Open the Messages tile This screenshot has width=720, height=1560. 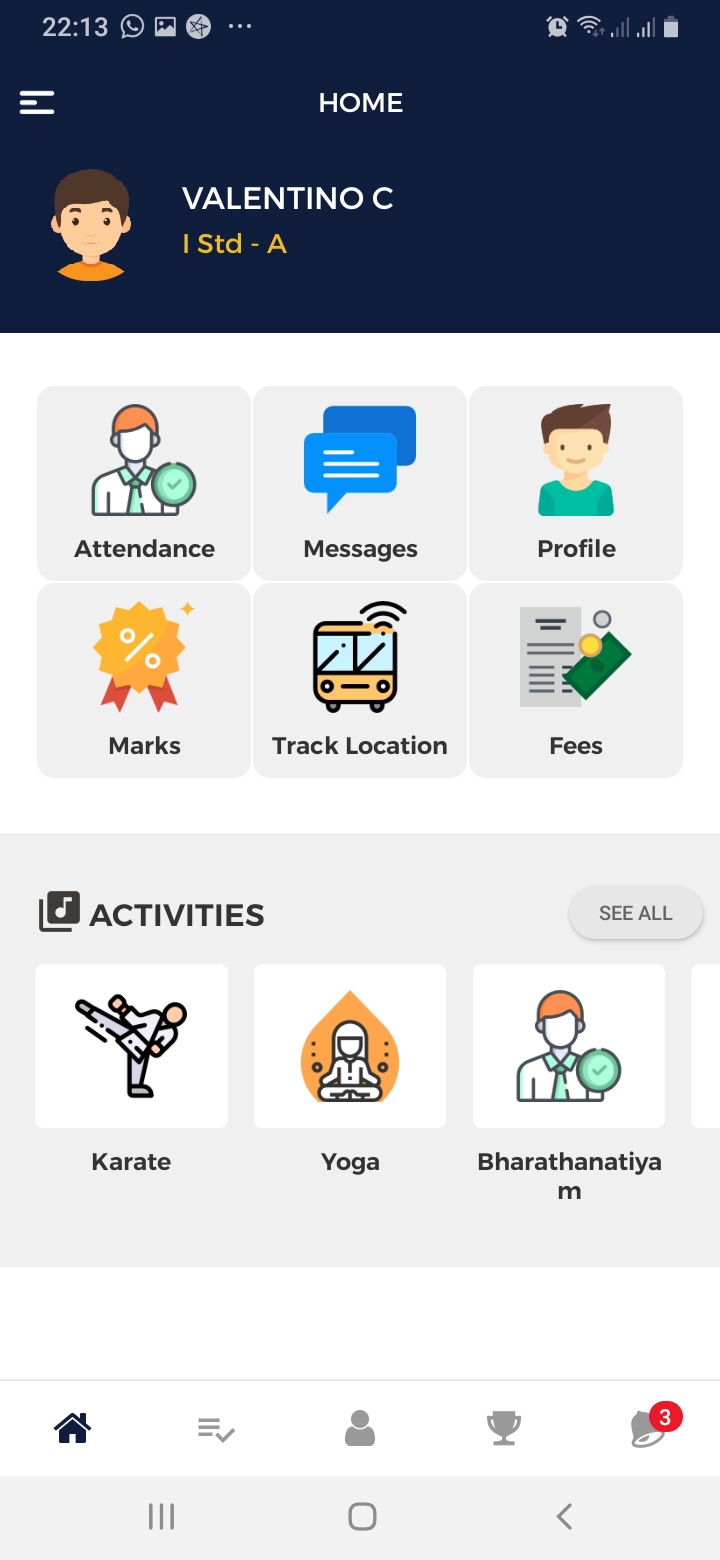360,483
